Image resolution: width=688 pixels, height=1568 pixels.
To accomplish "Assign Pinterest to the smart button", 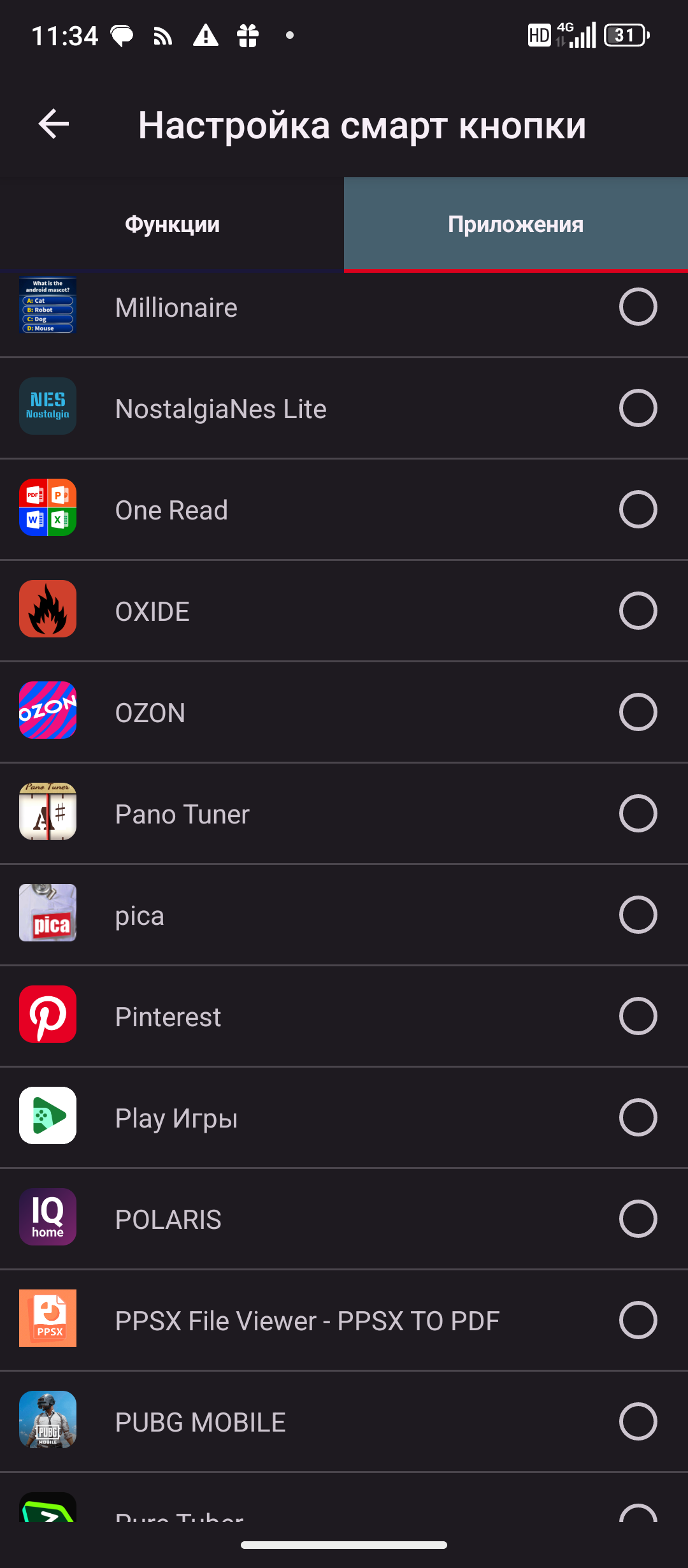I will point(638,1017).
